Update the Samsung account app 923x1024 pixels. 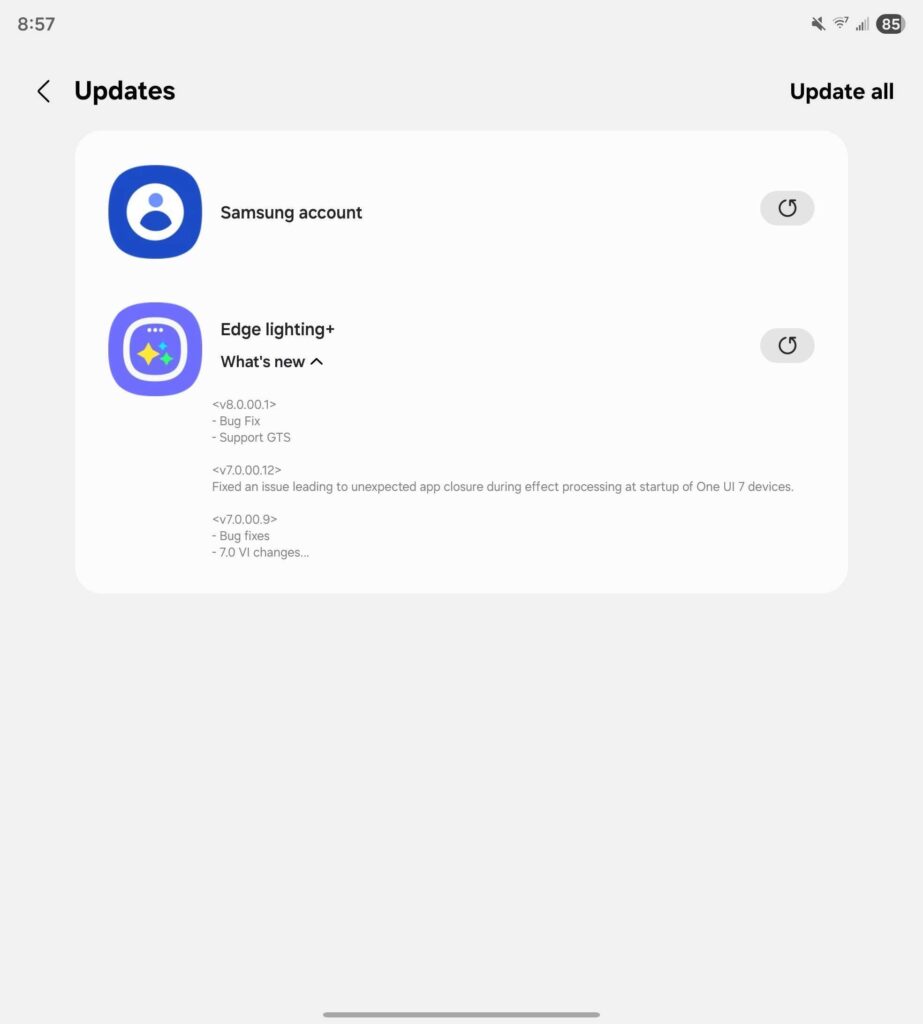[787, 208]
